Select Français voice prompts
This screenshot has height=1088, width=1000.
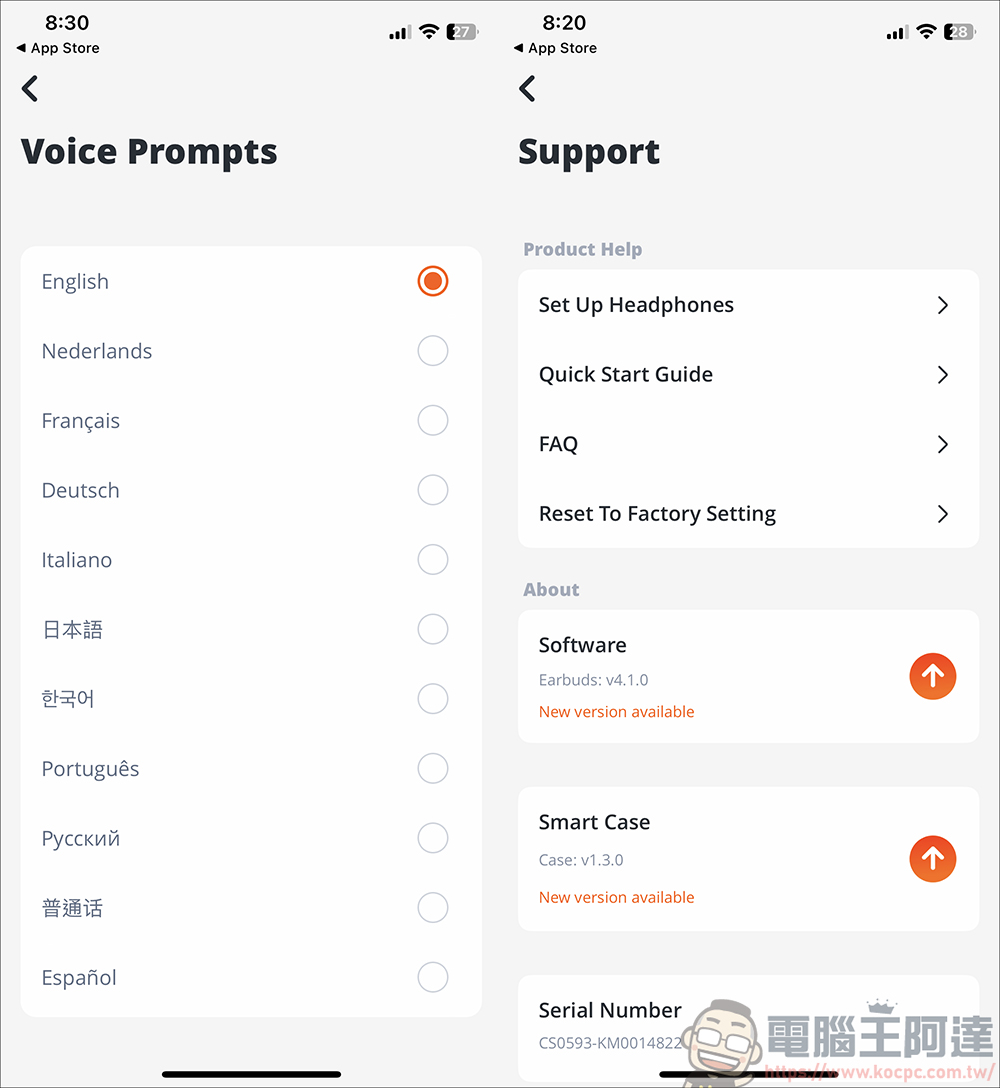point(432,421)
